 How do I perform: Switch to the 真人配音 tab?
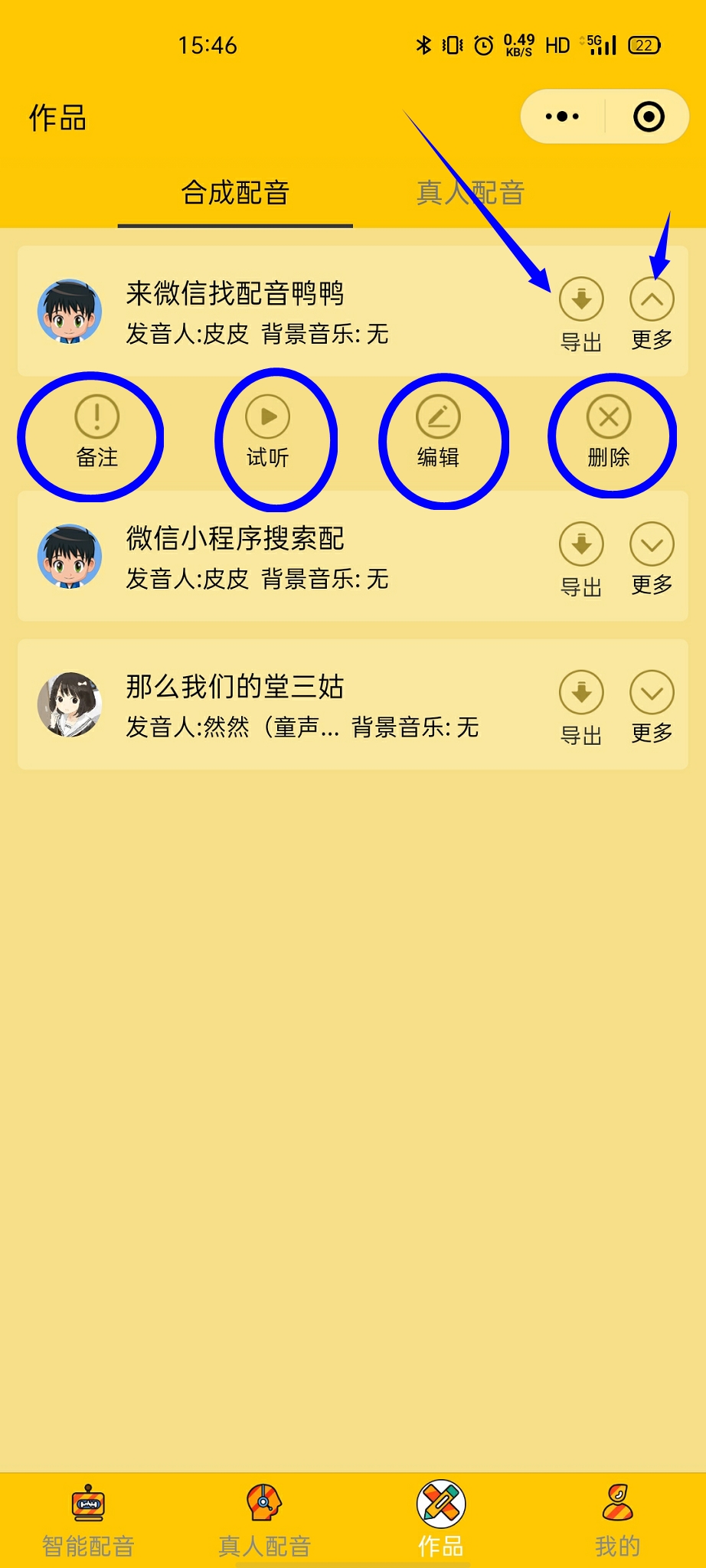469,193
